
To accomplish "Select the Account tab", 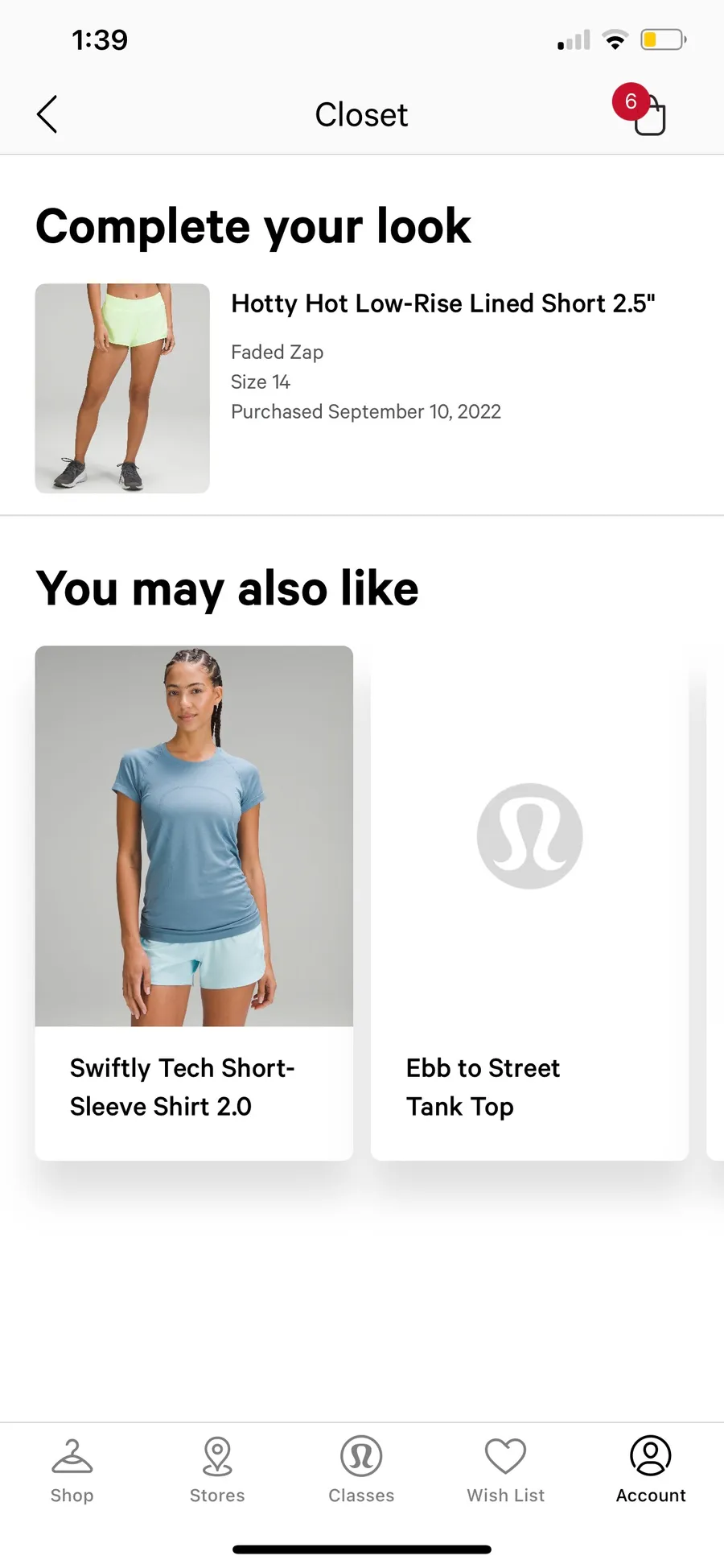I will pos(651,1471).
